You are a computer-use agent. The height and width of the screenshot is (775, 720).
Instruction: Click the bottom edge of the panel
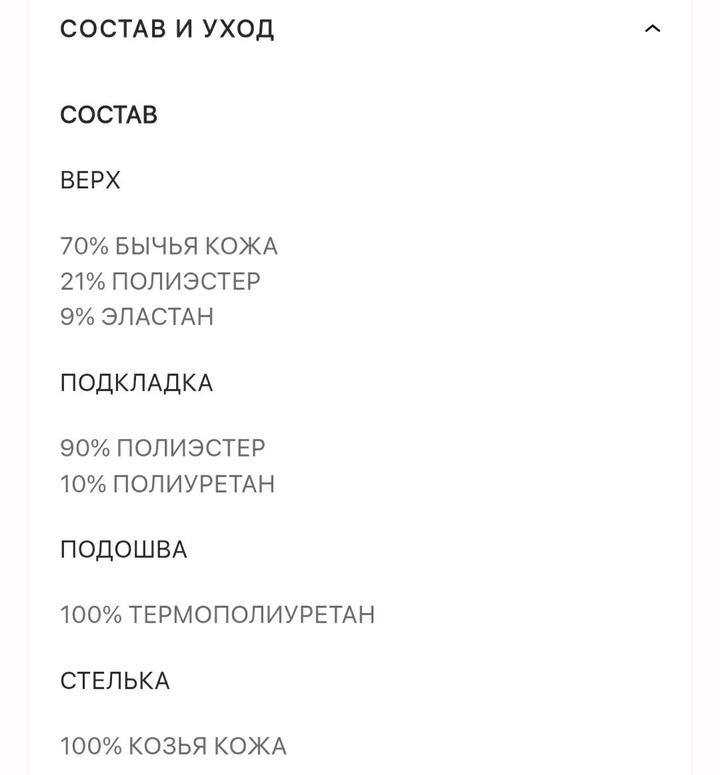point(360,772)
